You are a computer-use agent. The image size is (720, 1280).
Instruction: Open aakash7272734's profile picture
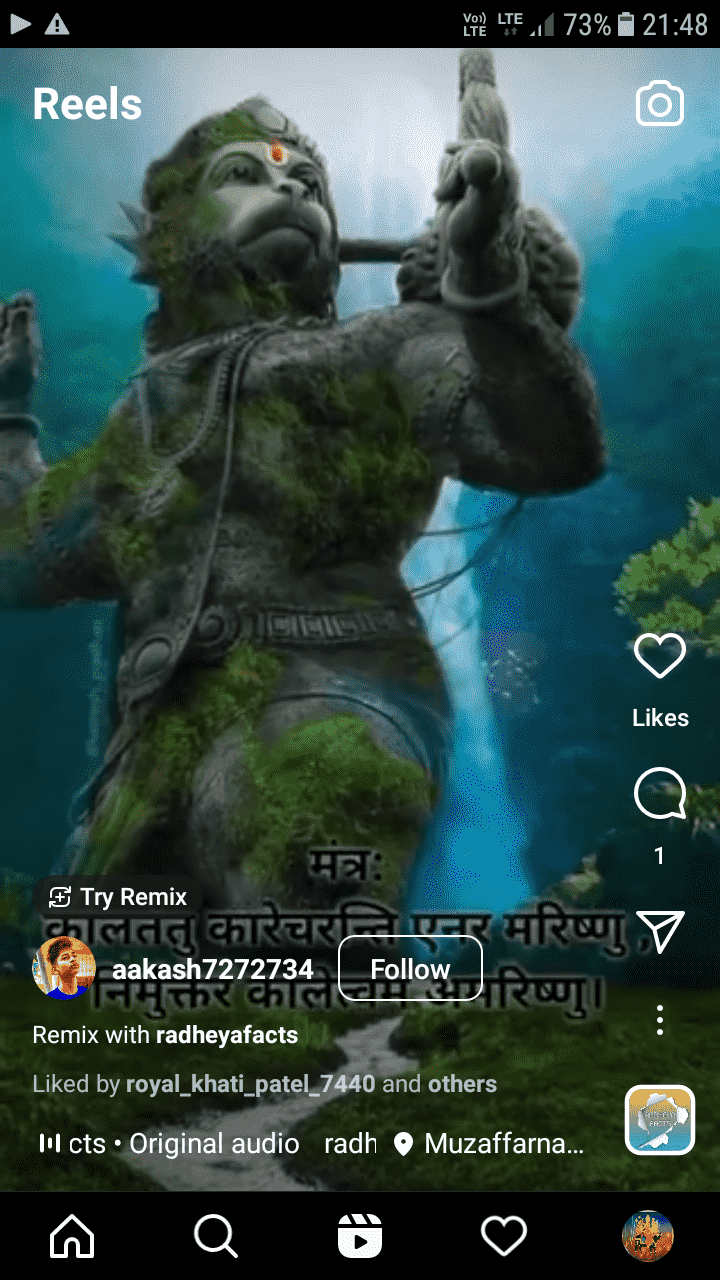(x=64, y=968)
